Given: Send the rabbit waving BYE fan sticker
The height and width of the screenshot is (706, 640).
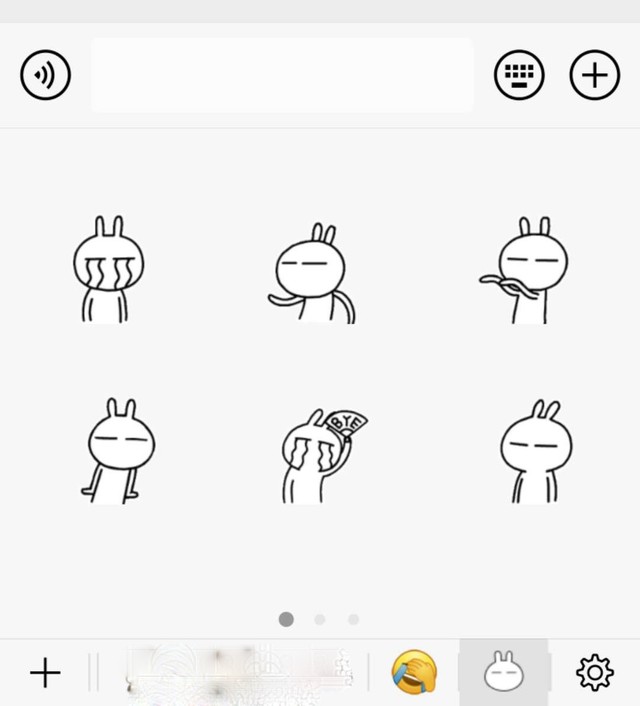Looking at the screenshot, I should pyautogui.click(x=322, y=455).
